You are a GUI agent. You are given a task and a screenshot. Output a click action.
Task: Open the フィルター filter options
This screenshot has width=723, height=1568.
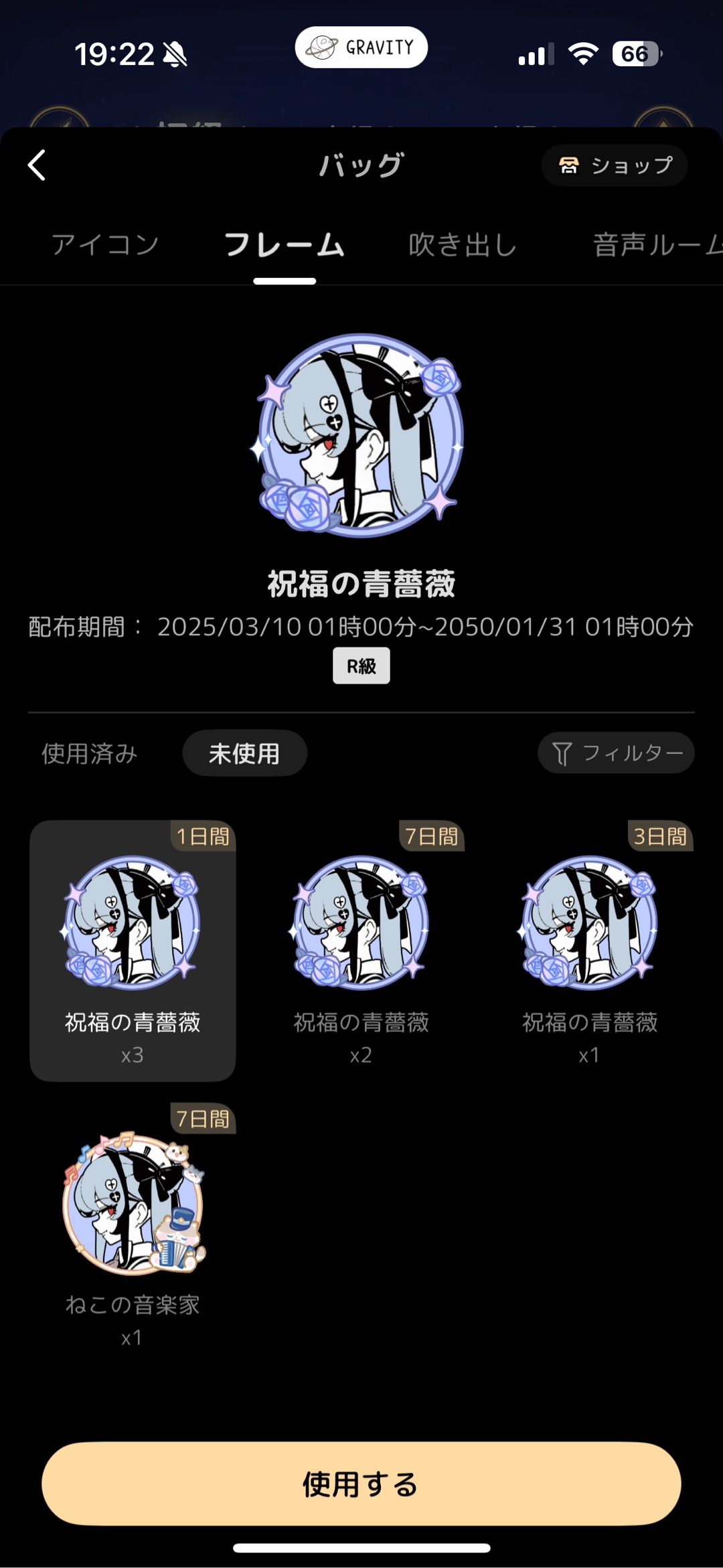point(616,753)
